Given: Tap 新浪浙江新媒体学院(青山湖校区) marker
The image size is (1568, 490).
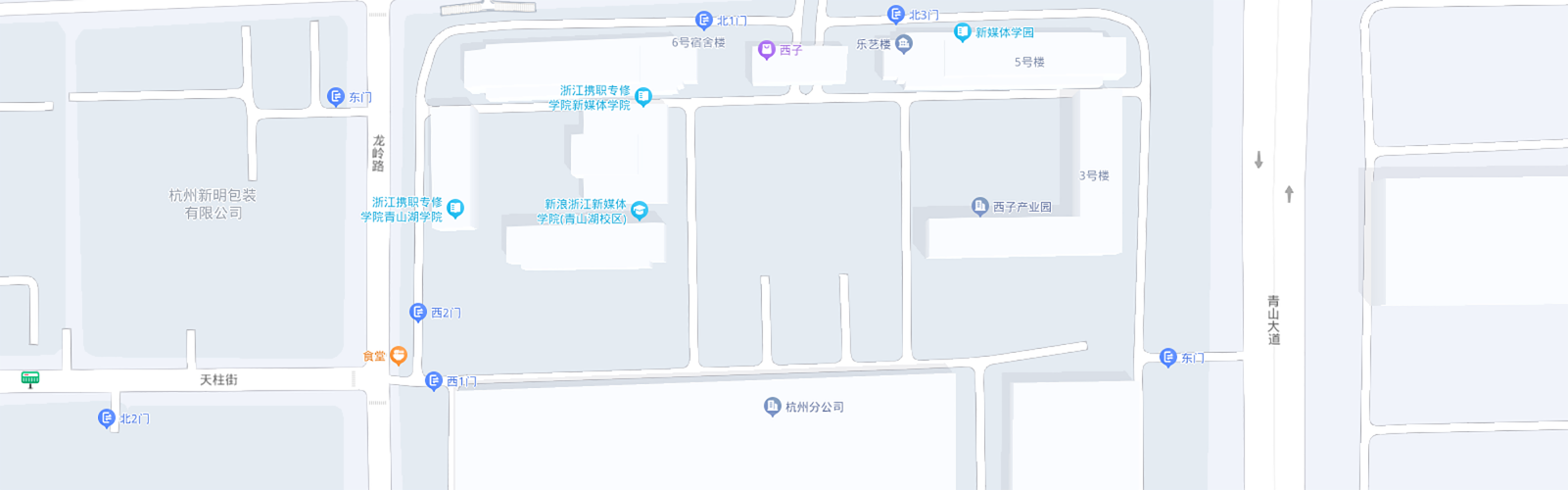Looking at the screenshot, I should tap(640, 210).
